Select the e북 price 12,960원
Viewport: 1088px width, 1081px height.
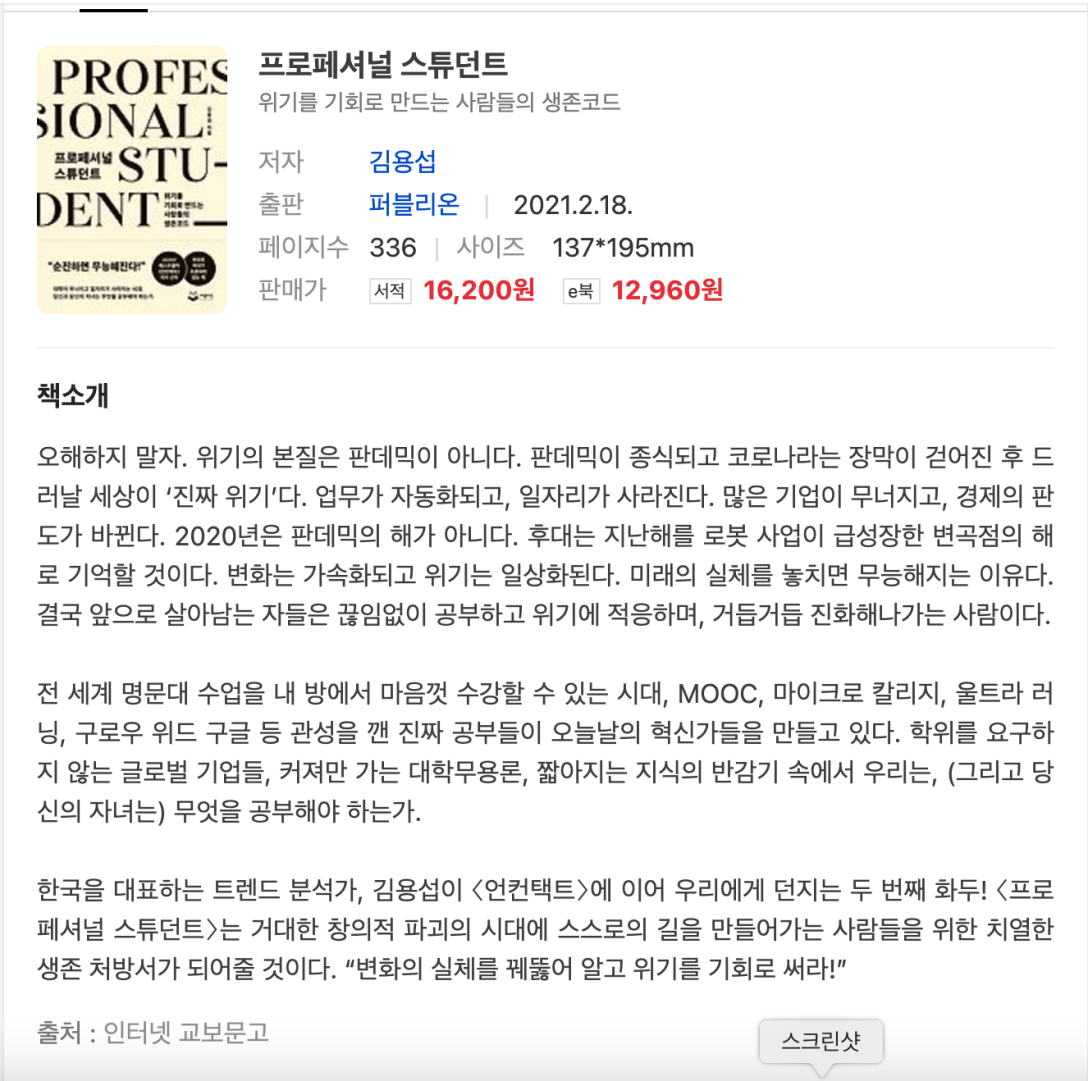[x=666, y=291]
